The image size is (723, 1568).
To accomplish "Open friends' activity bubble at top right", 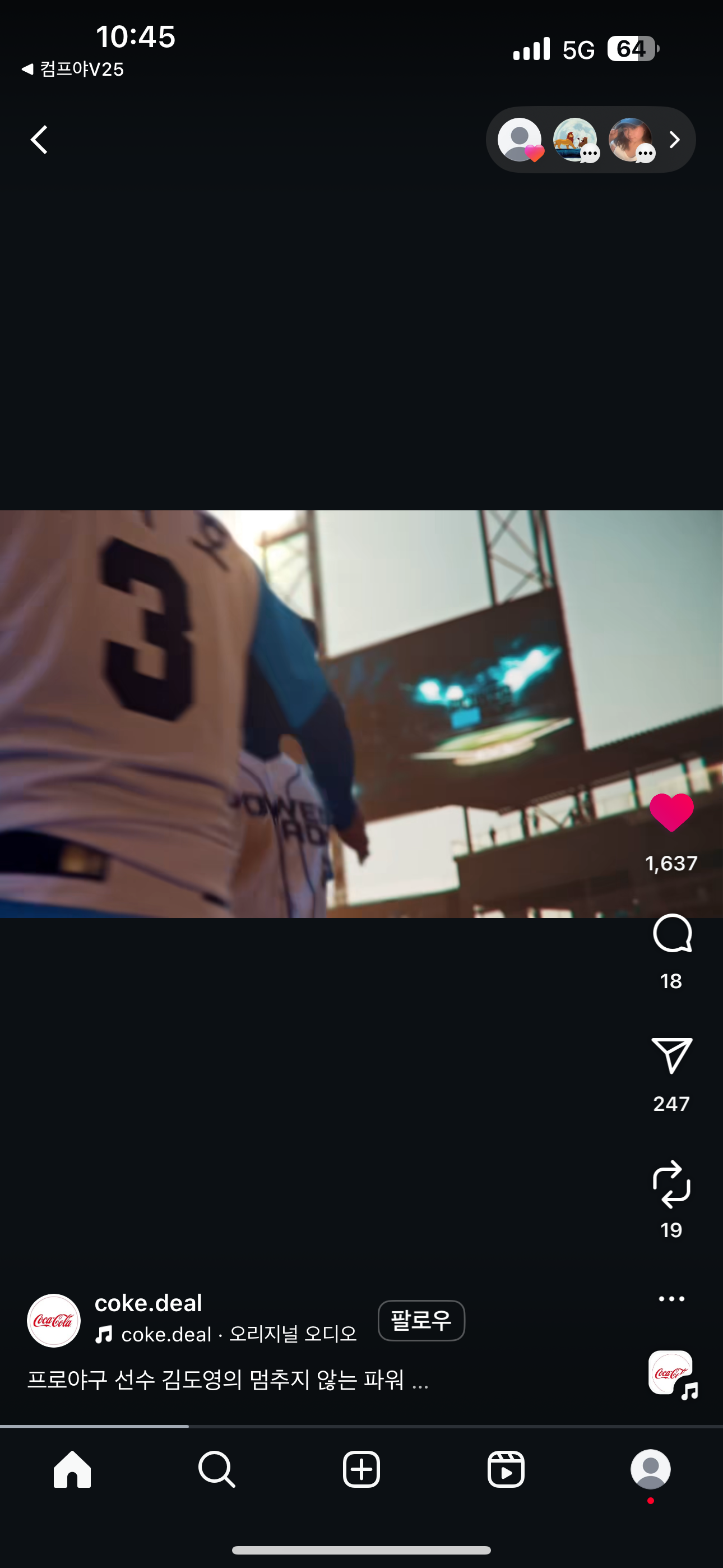I will click(590, 140).
